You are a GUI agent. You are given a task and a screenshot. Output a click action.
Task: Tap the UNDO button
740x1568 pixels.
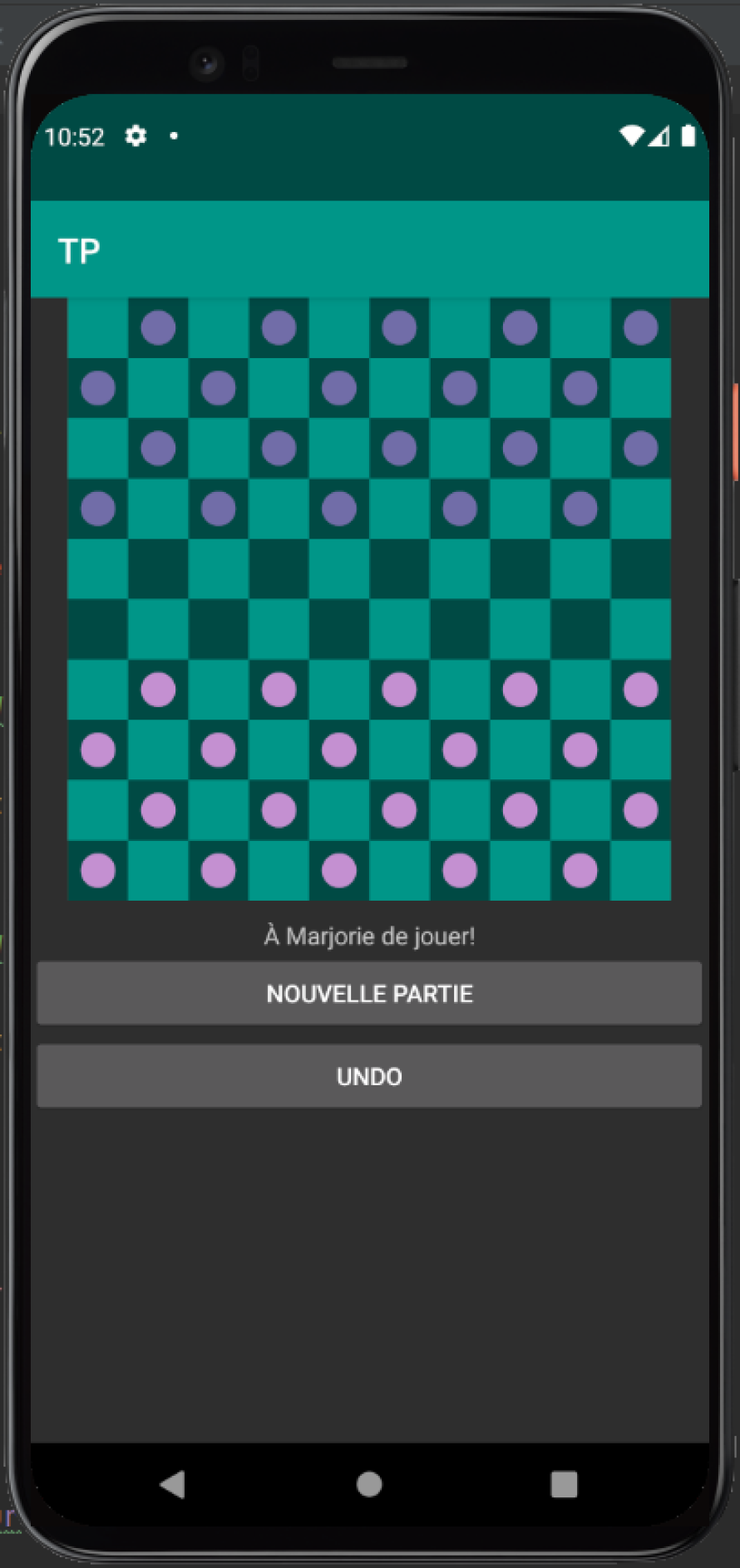[x=369, y=1076]
